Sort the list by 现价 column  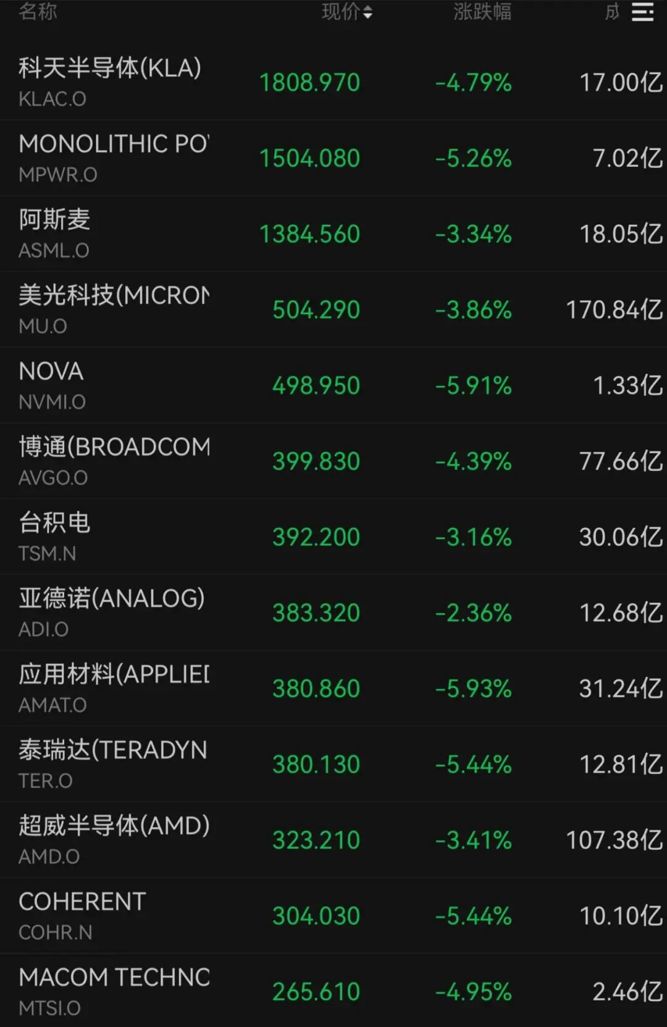coord(346,12)
